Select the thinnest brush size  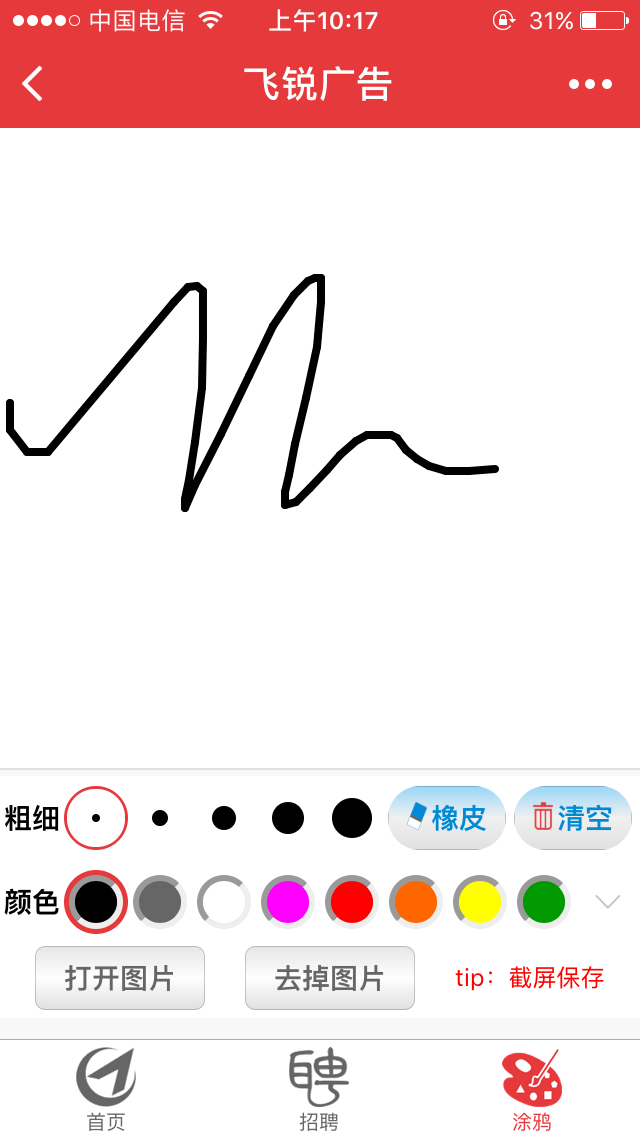click(x=96, y=818)
